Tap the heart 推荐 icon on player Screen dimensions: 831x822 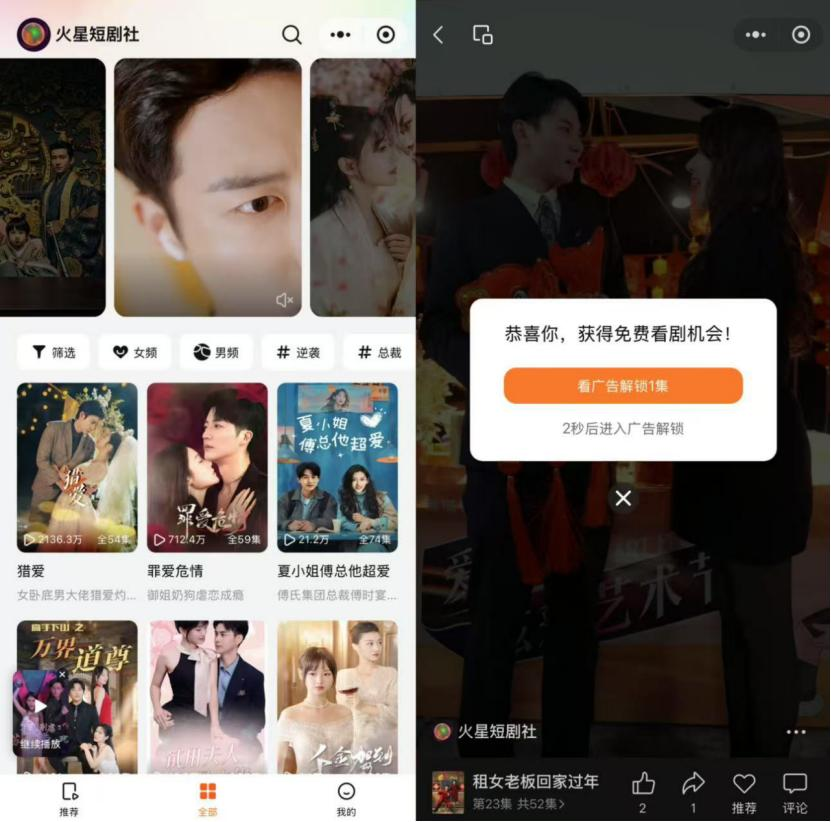744,785
